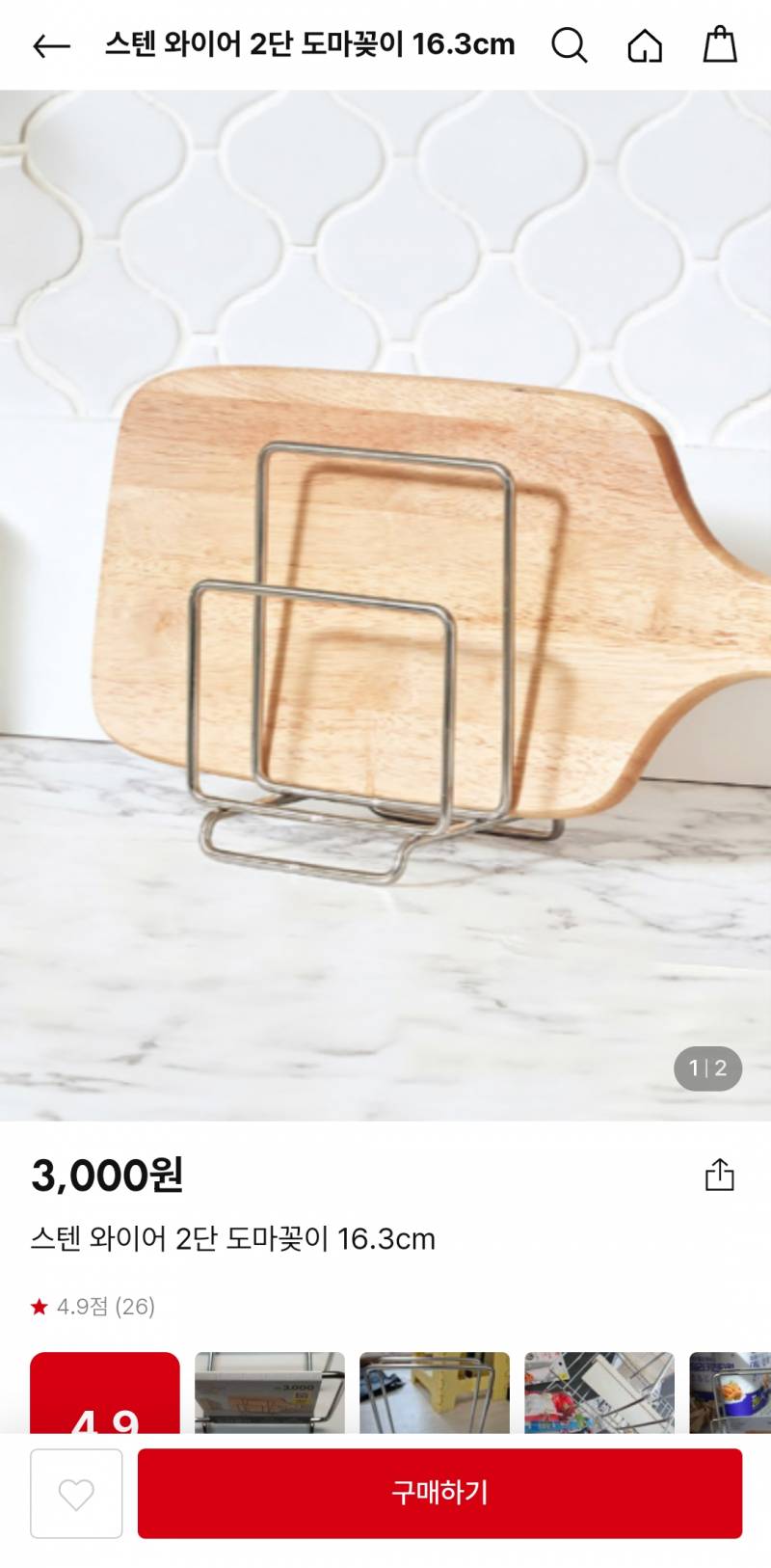771x1568 pixels.
Task: Go back using the arrow icon
Action: tap(51, 45)
